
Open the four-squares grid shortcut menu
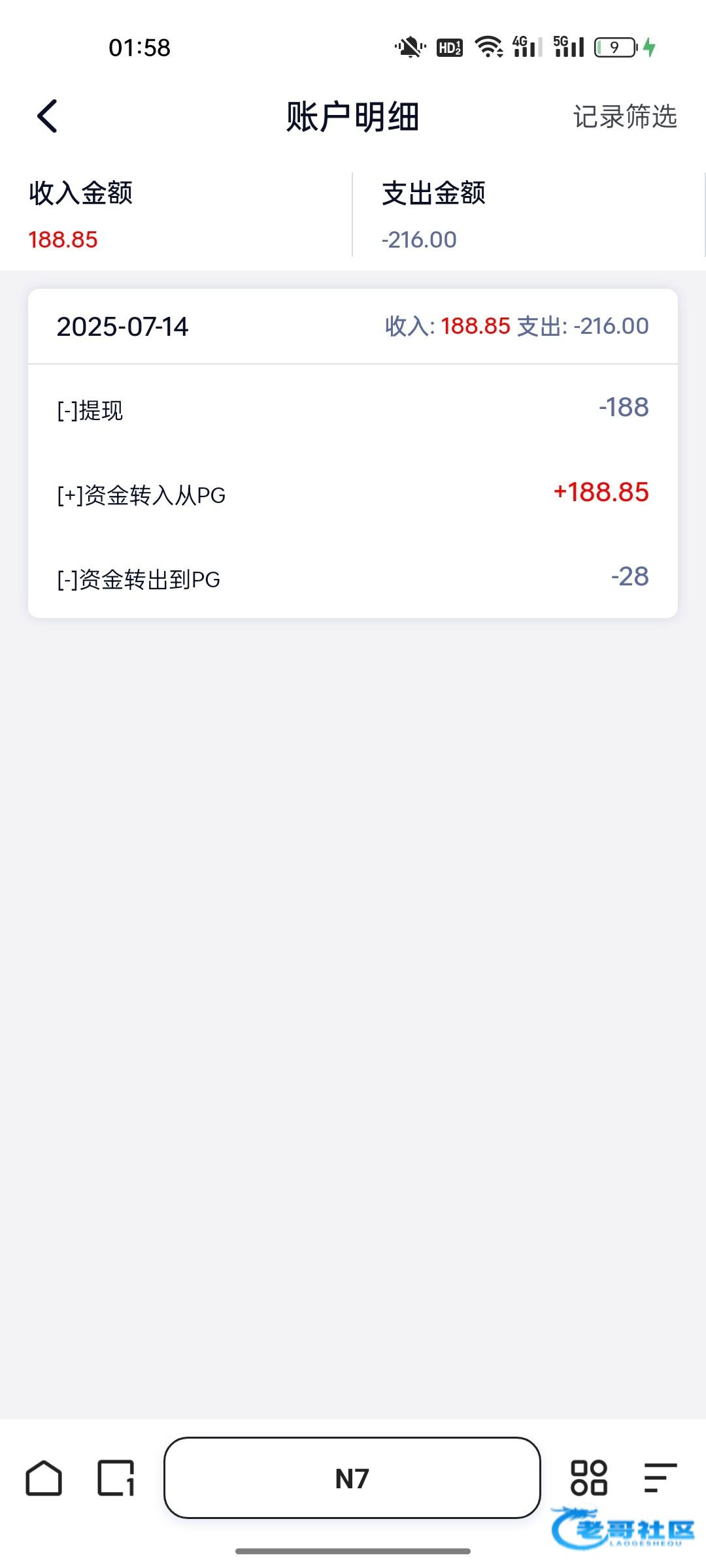coord(589,1478)
